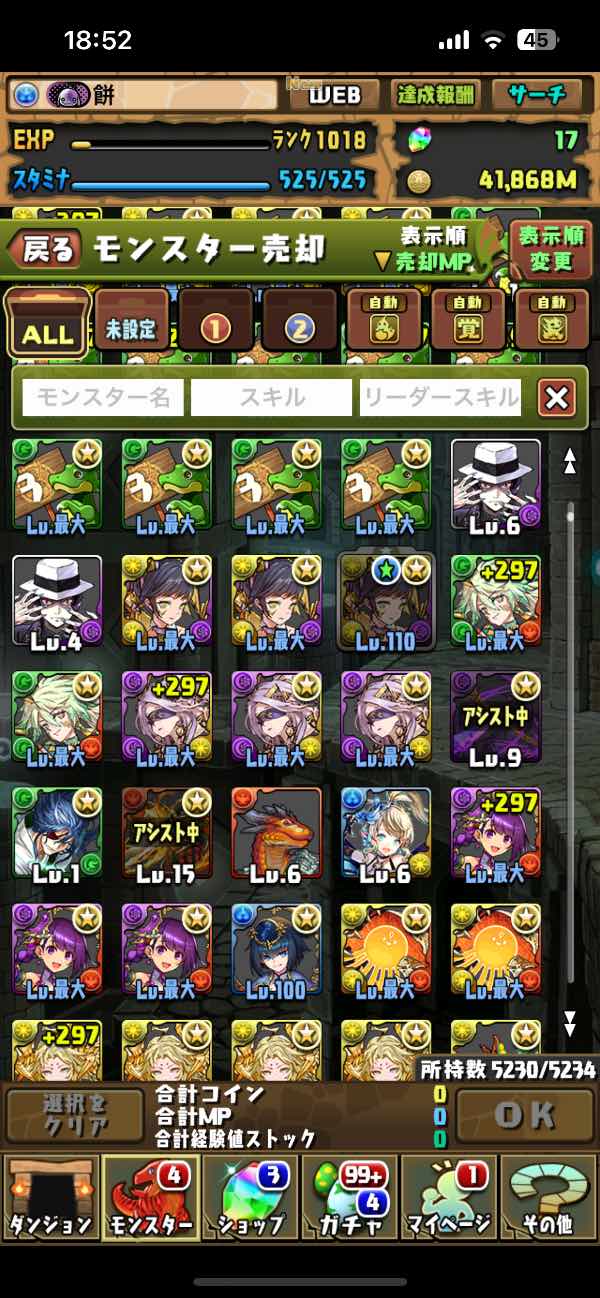Image resolution: width=600 pixels, height=1298 pixels.
Task: Switch to box tab number 1
Action: 216,323
